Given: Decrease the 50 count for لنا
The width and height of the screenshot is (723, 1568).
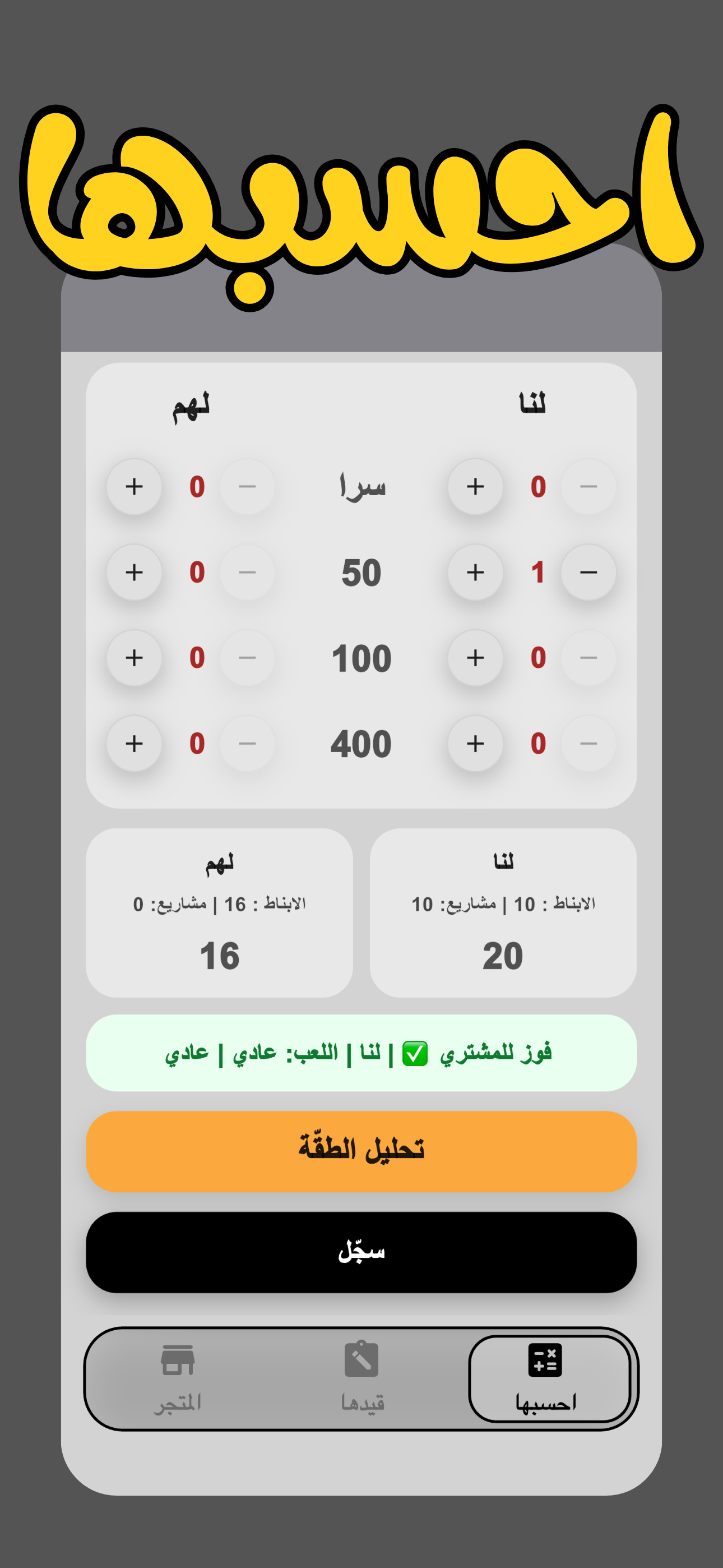Looking at the screenshot, I should coord(587,571).
